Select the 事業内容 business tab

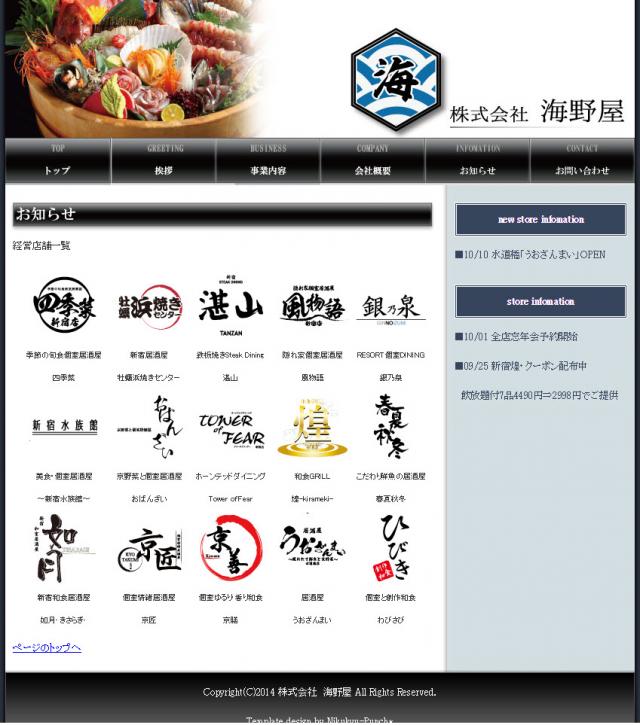(x=268, y=161)
